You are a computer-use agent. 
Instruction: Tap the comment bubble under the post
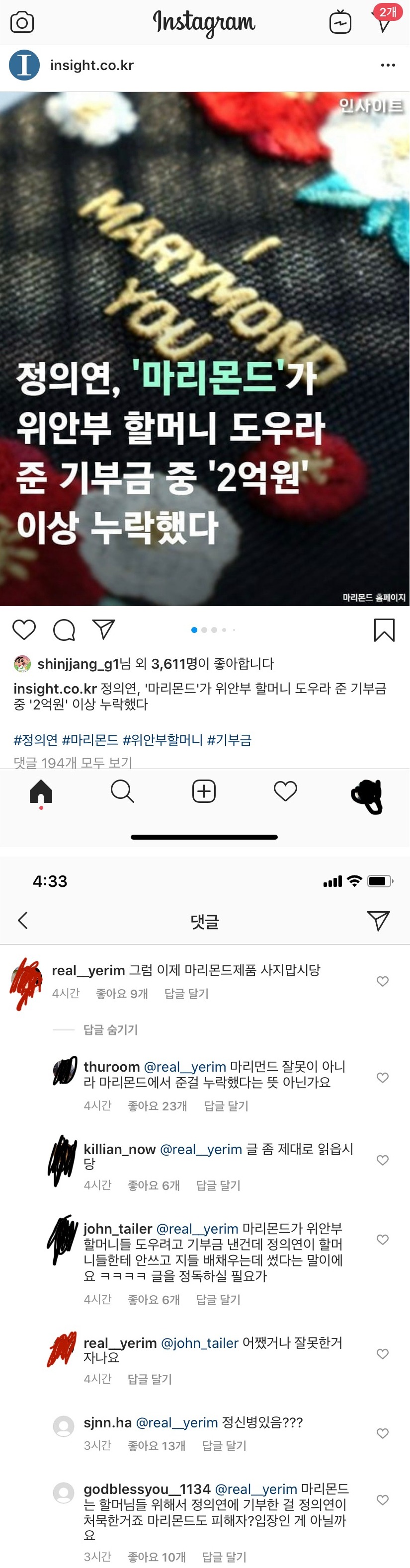coord(64,629)
